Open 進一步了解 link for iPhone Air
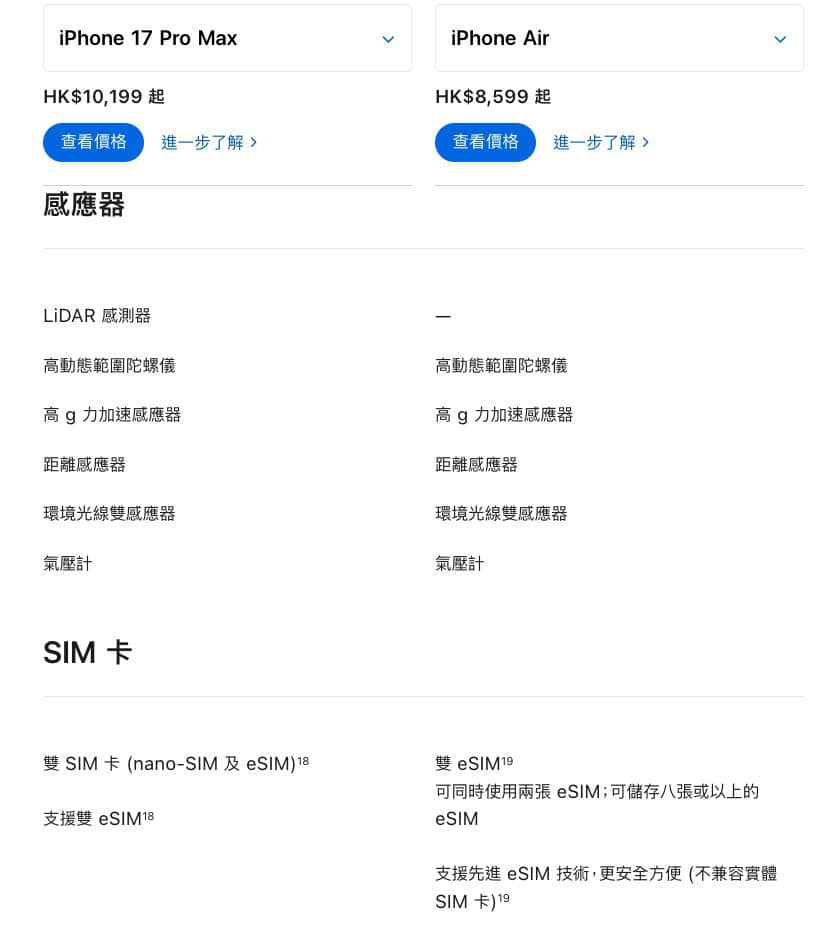814x931 pixels. click(601, 142)
